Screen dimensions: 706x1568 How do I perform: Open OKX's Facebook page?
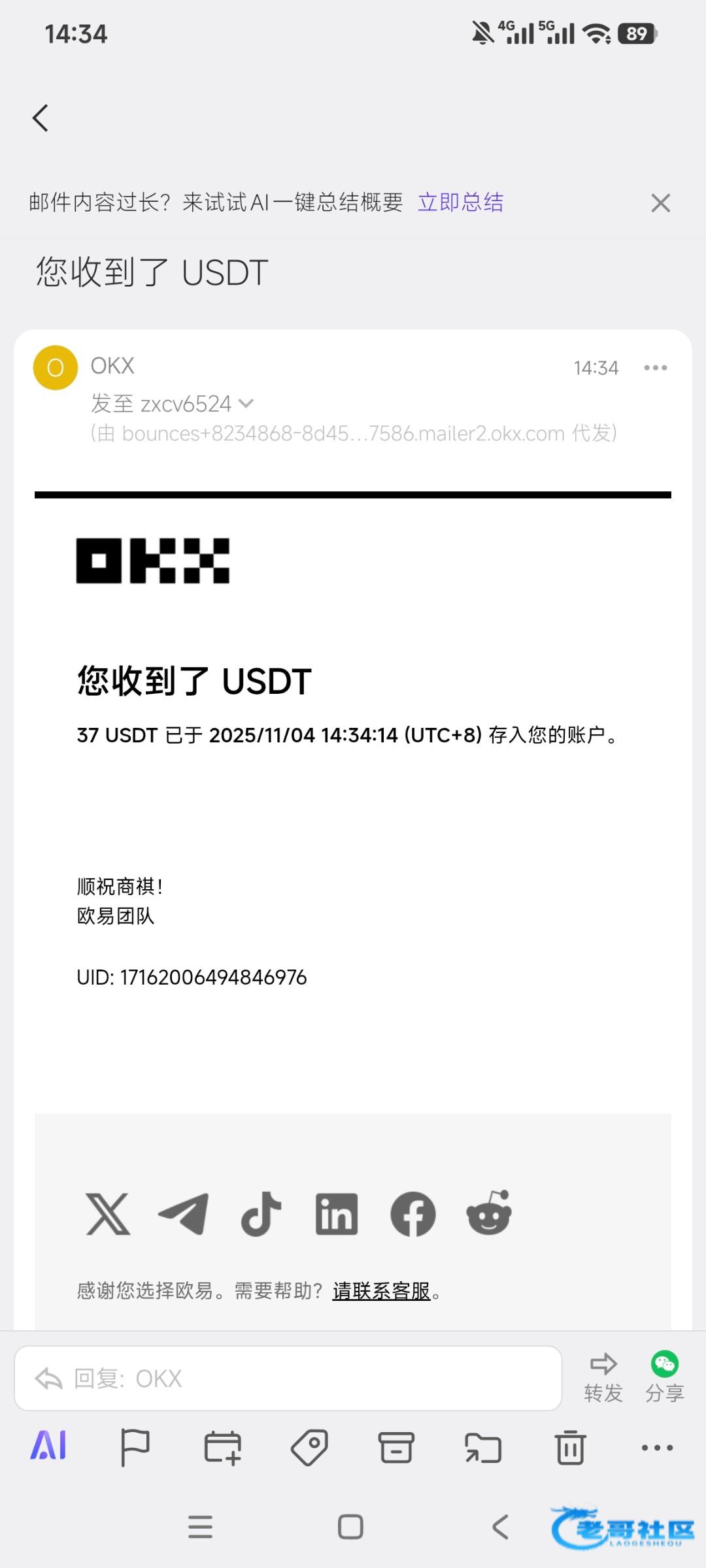click(412, 1213)
